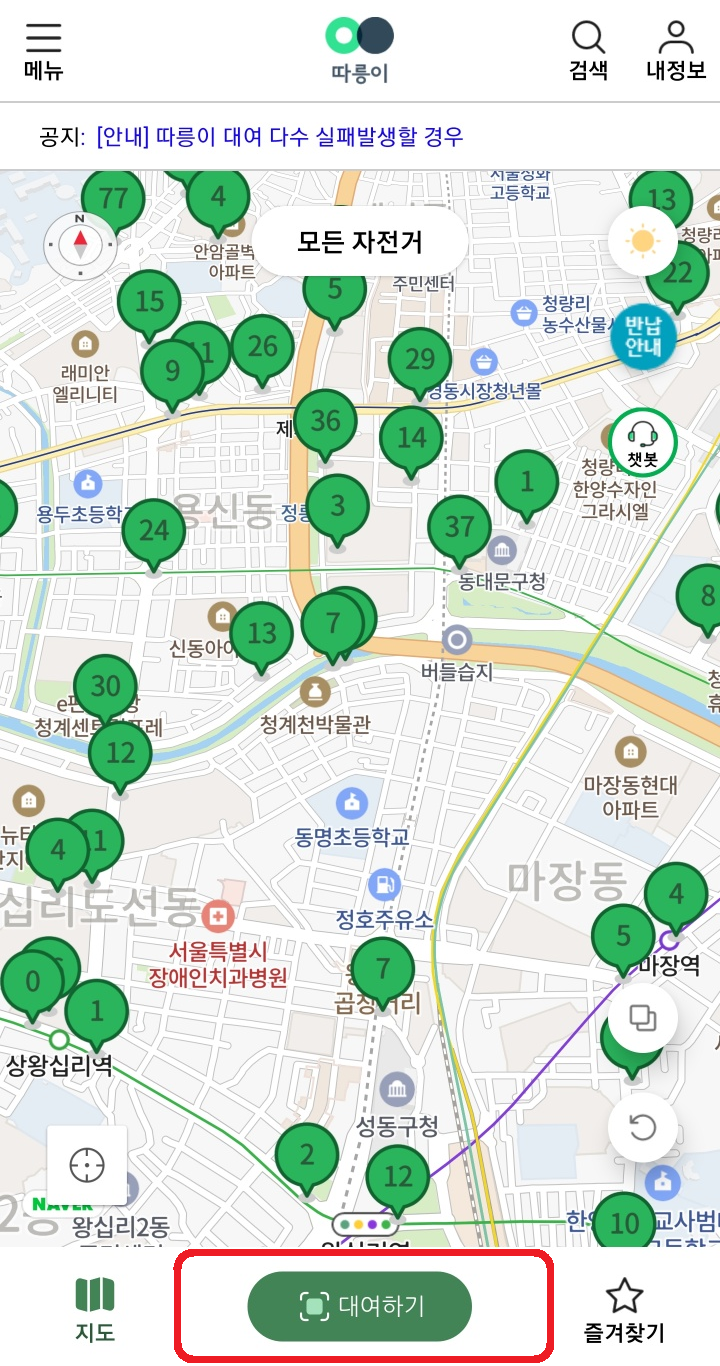Select the station marker showing 29 bikes
720x1366 pixels.
pyautogui.click(x=420, y=359)
